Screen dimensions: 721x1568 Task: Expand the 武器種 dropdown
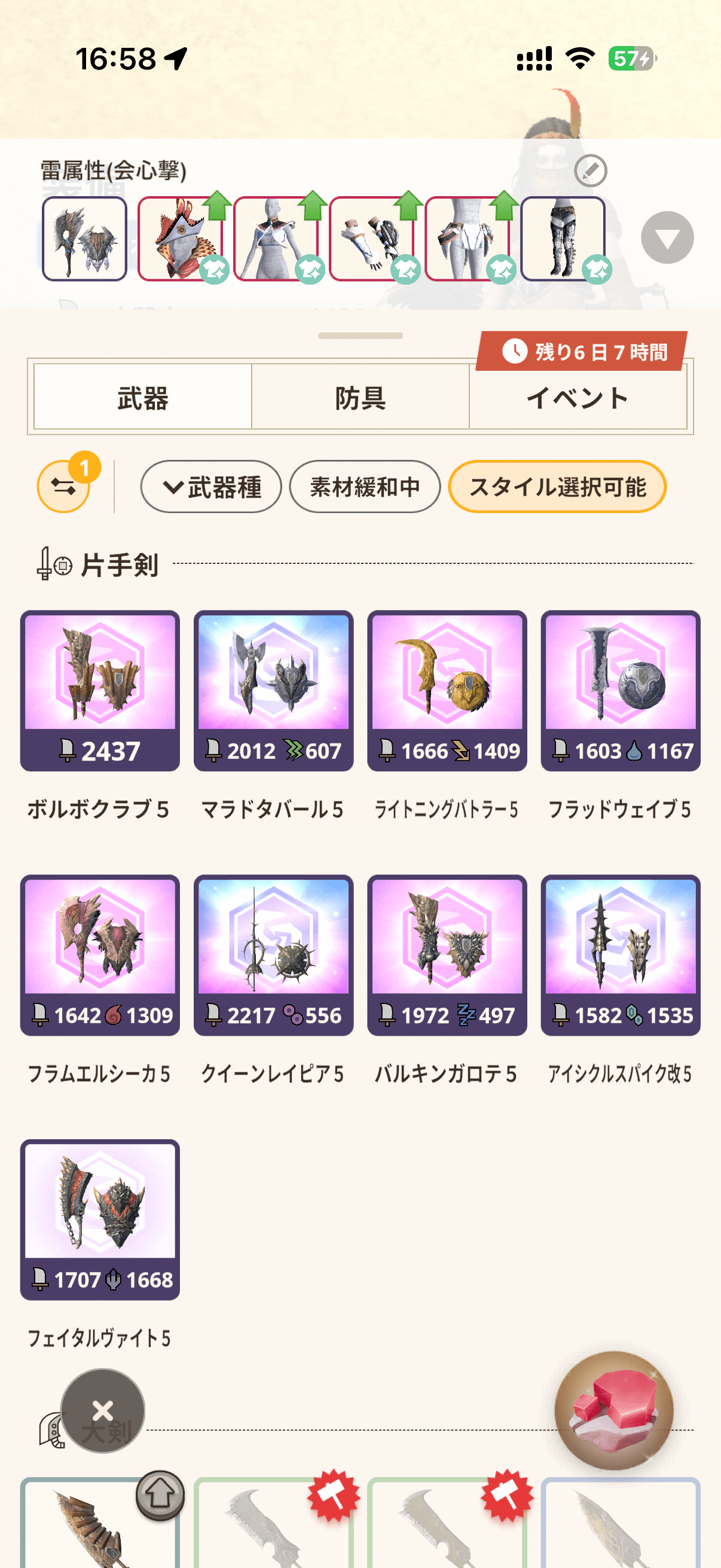(211, 486)
